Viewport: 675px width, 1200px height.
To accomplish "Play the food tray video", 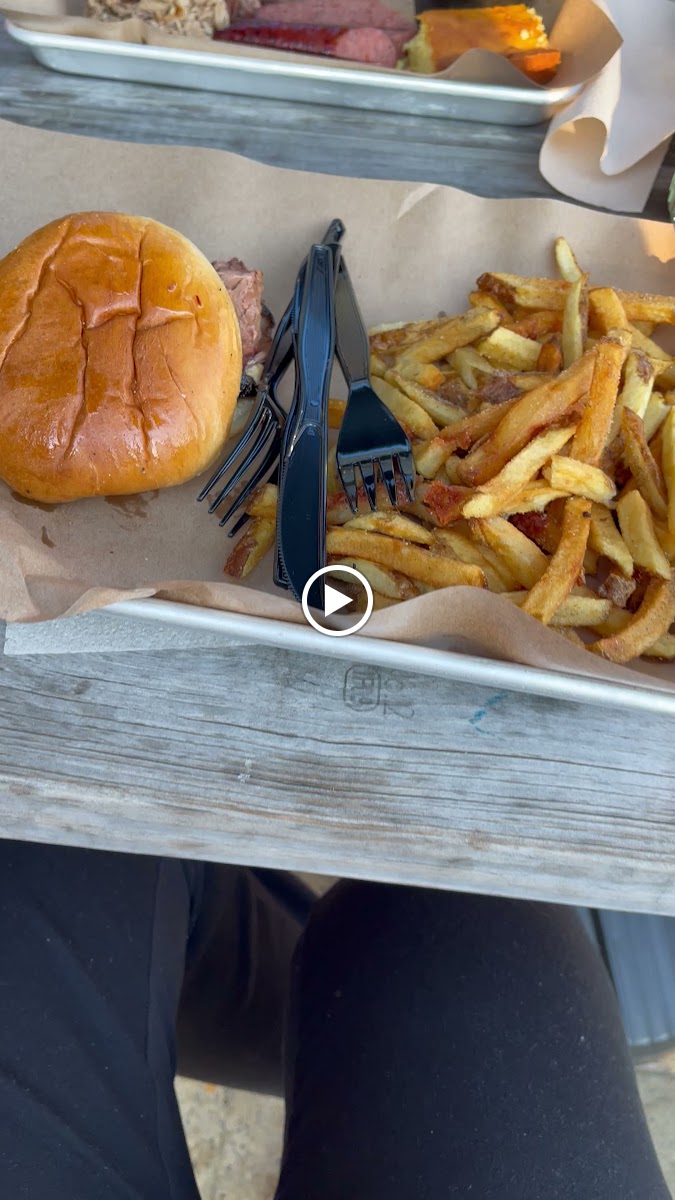I will 337,600.
